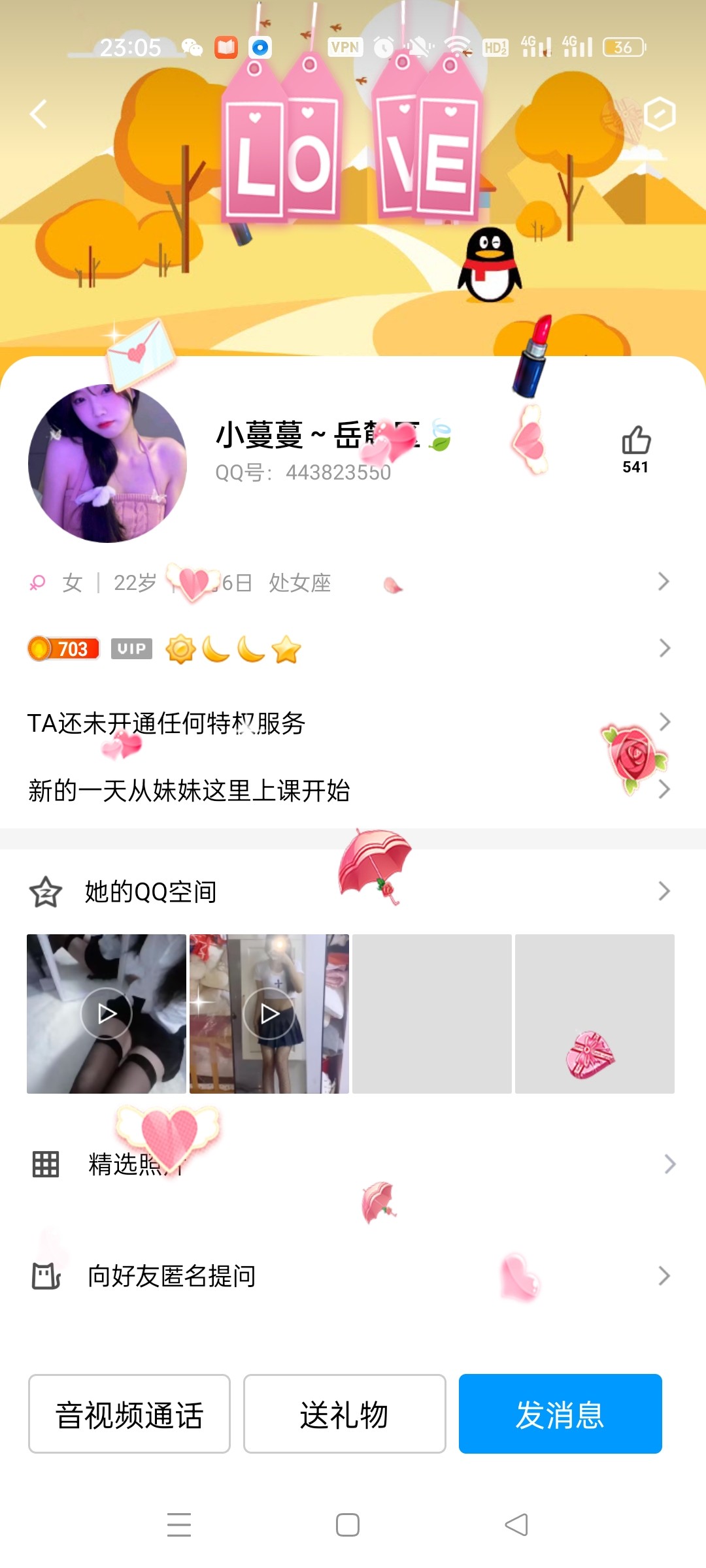The image size is (706, 1568).
Task: Open the signature 新的一天从妹妹这里上课开始
Action: coord(353,791)
